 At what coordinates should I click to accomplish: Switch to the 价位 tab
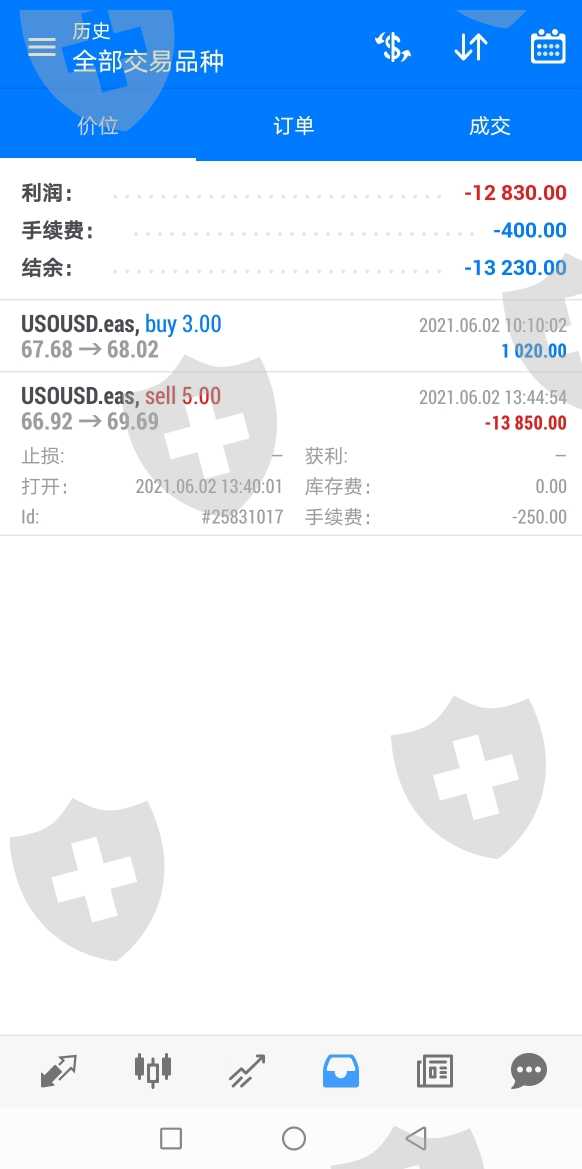pos(98,125)
